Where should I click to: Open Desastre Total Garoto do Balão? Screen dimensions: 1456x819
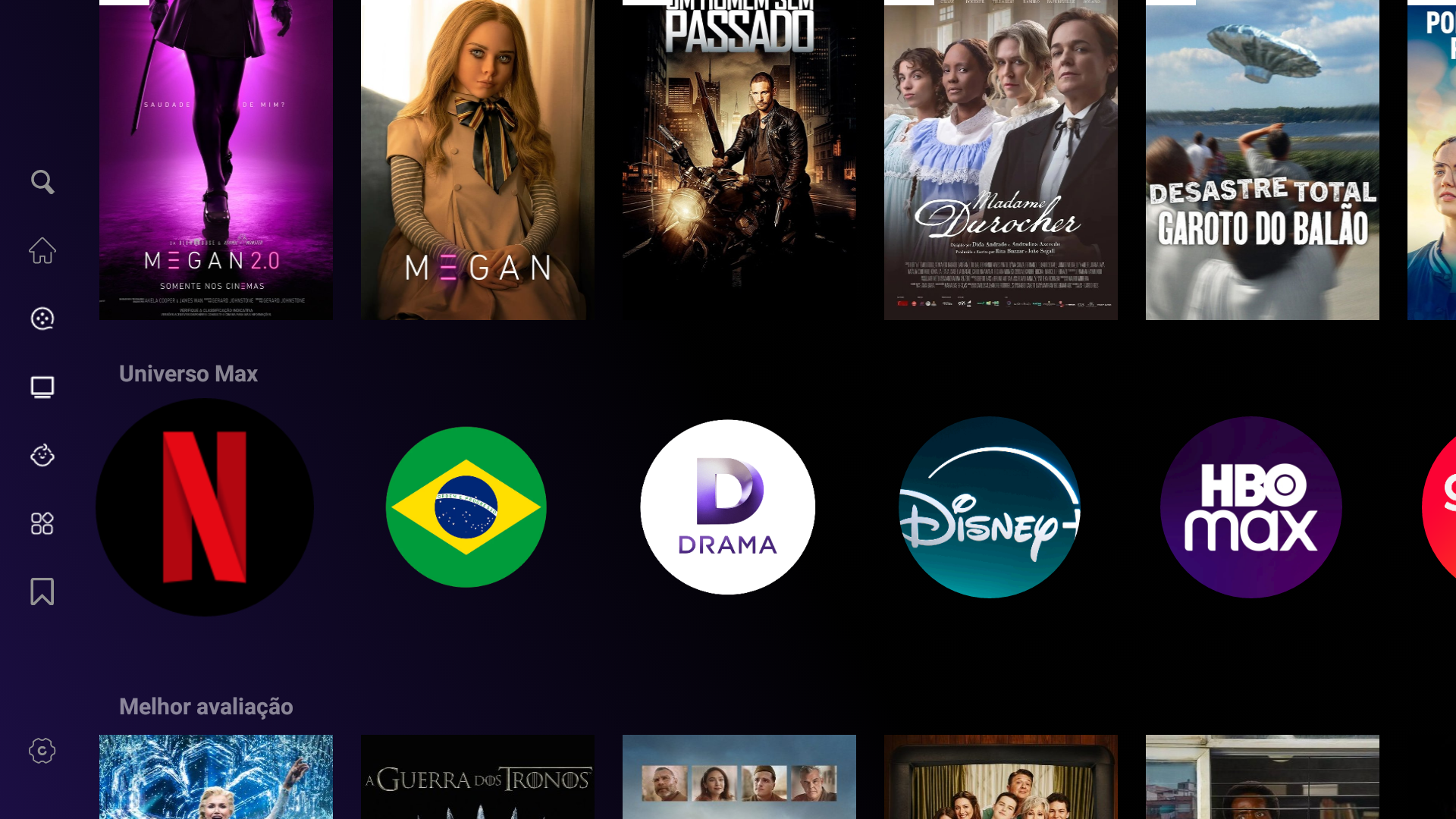pos(1263,159)
